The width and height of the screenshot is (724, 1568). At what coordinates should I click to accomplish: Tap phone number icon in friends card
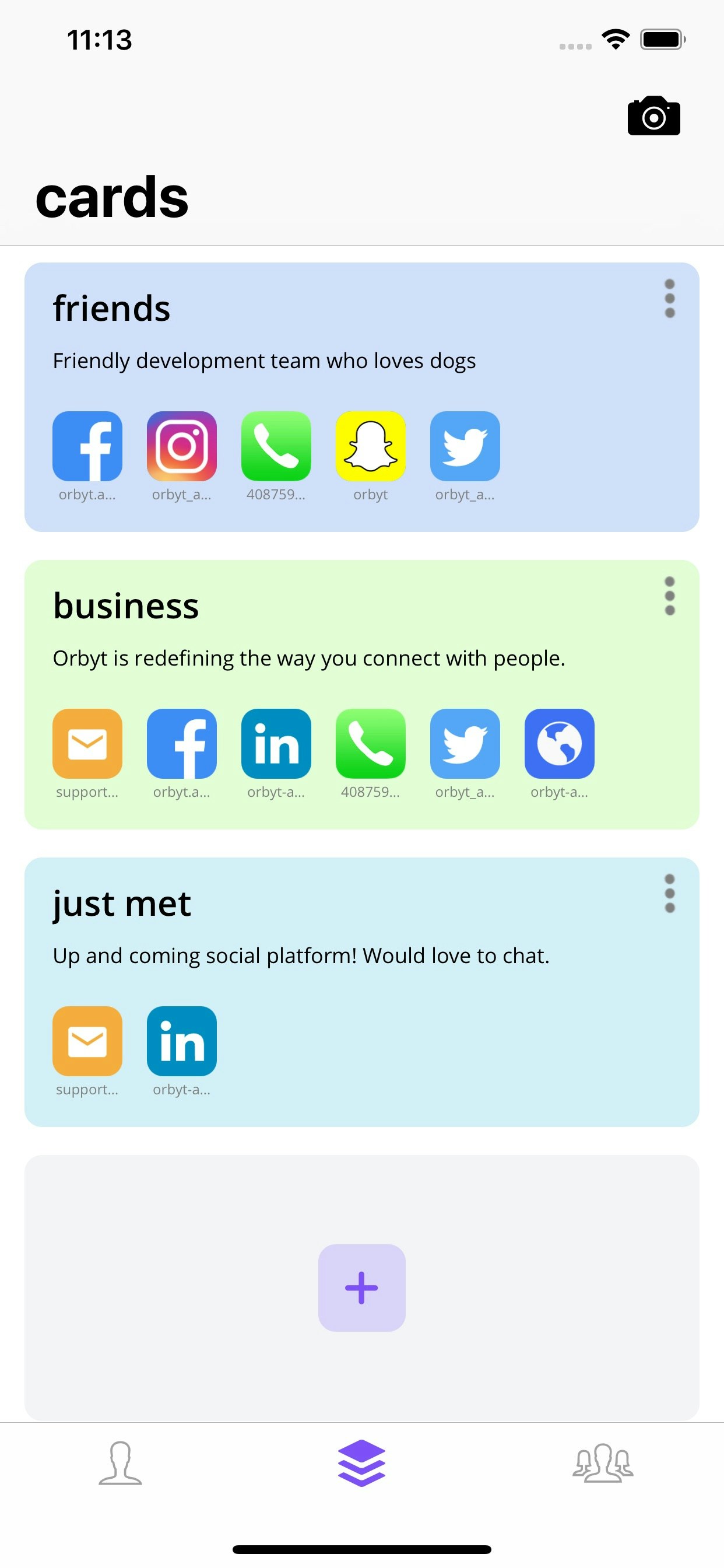(276, 446)
